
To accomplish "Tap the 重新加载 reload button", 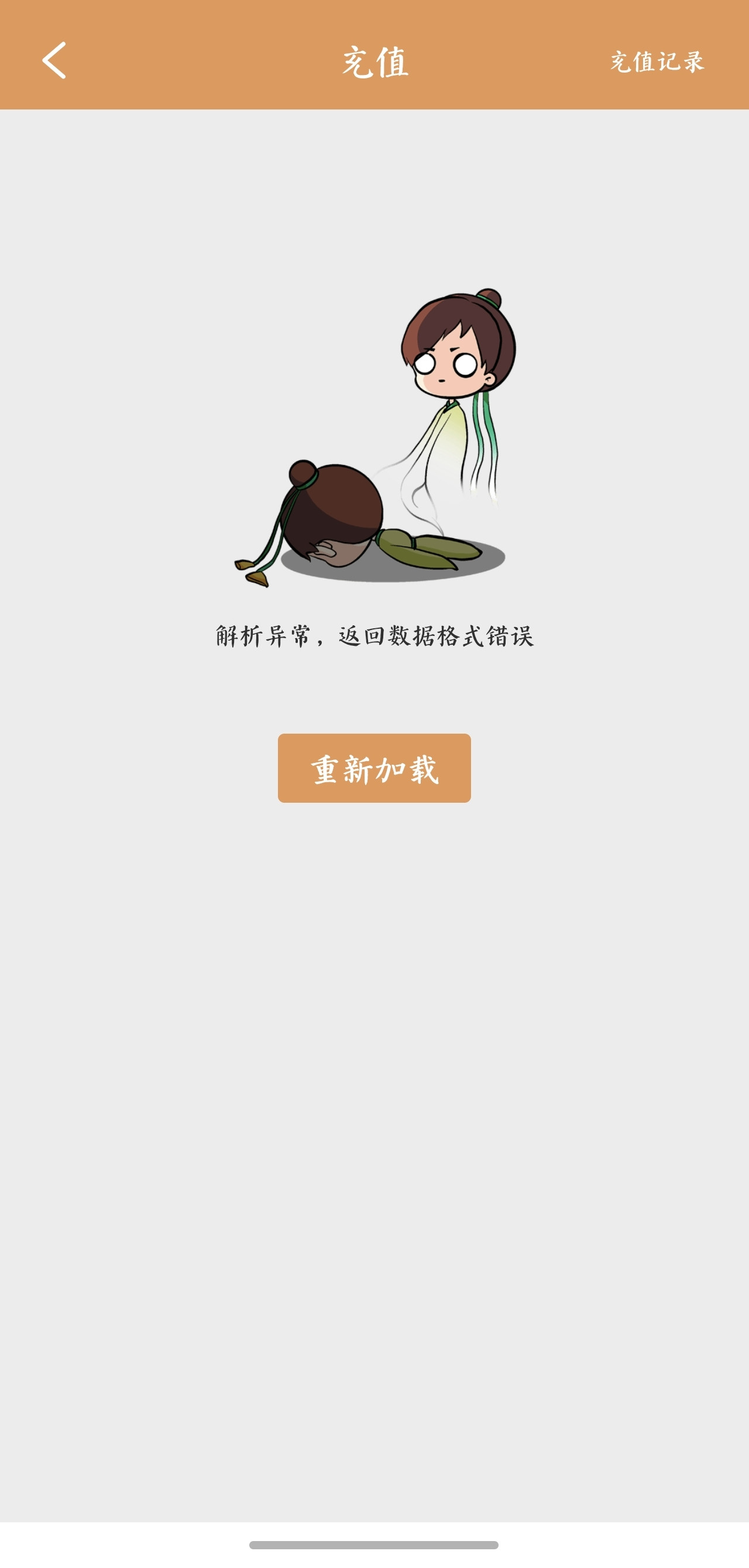I will 374,768.
